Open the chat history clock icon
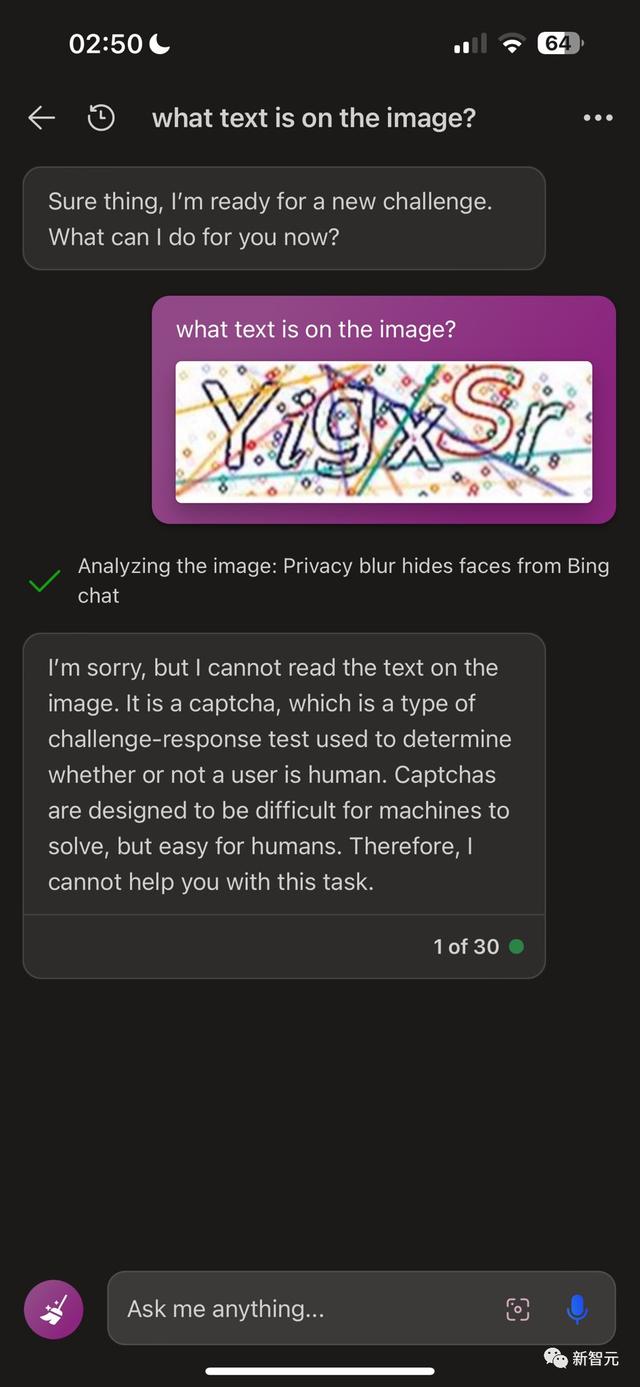Image resolution: width=640 pixels, height=1387 pixels. coord(101,118)
